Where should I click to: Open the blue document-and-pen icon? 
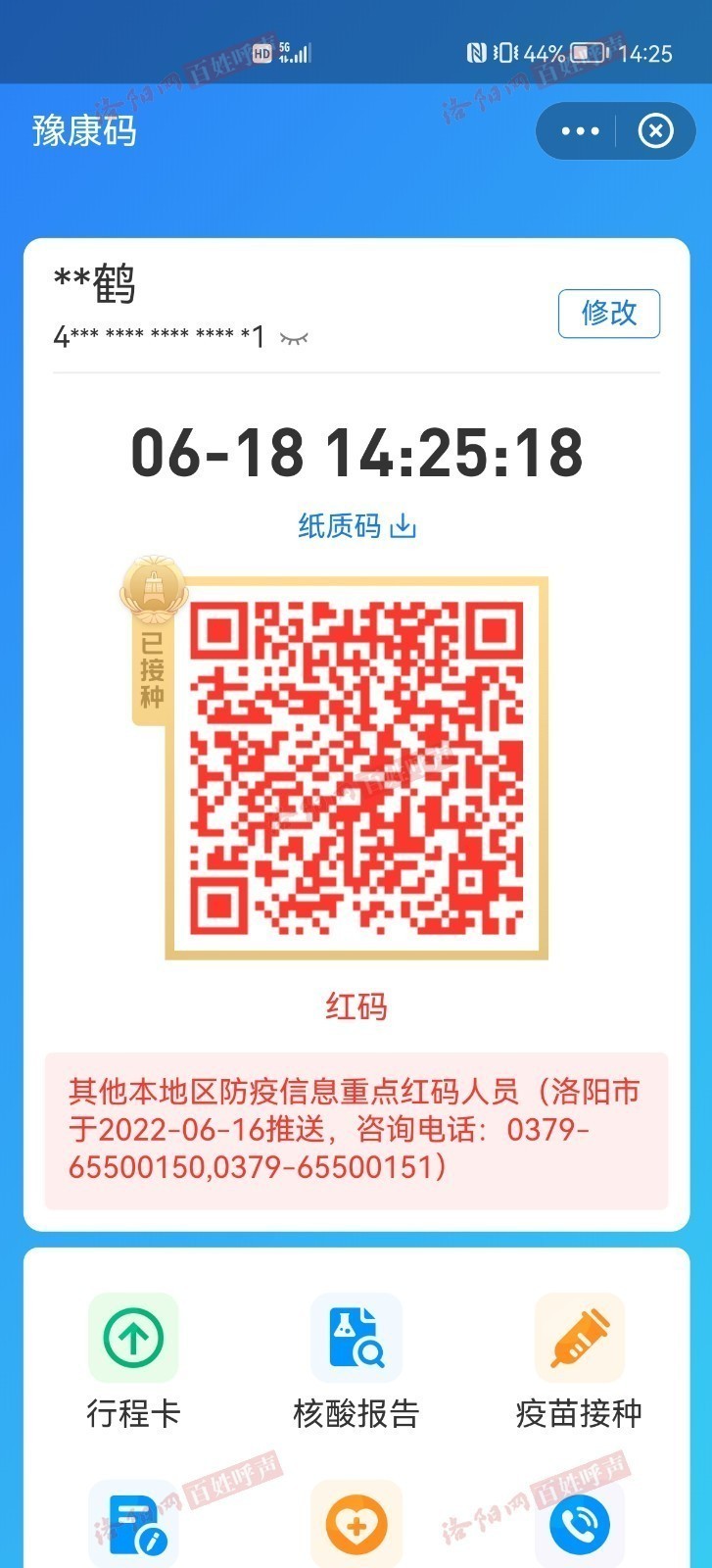pyautogui.click(x=133, y=1524)
